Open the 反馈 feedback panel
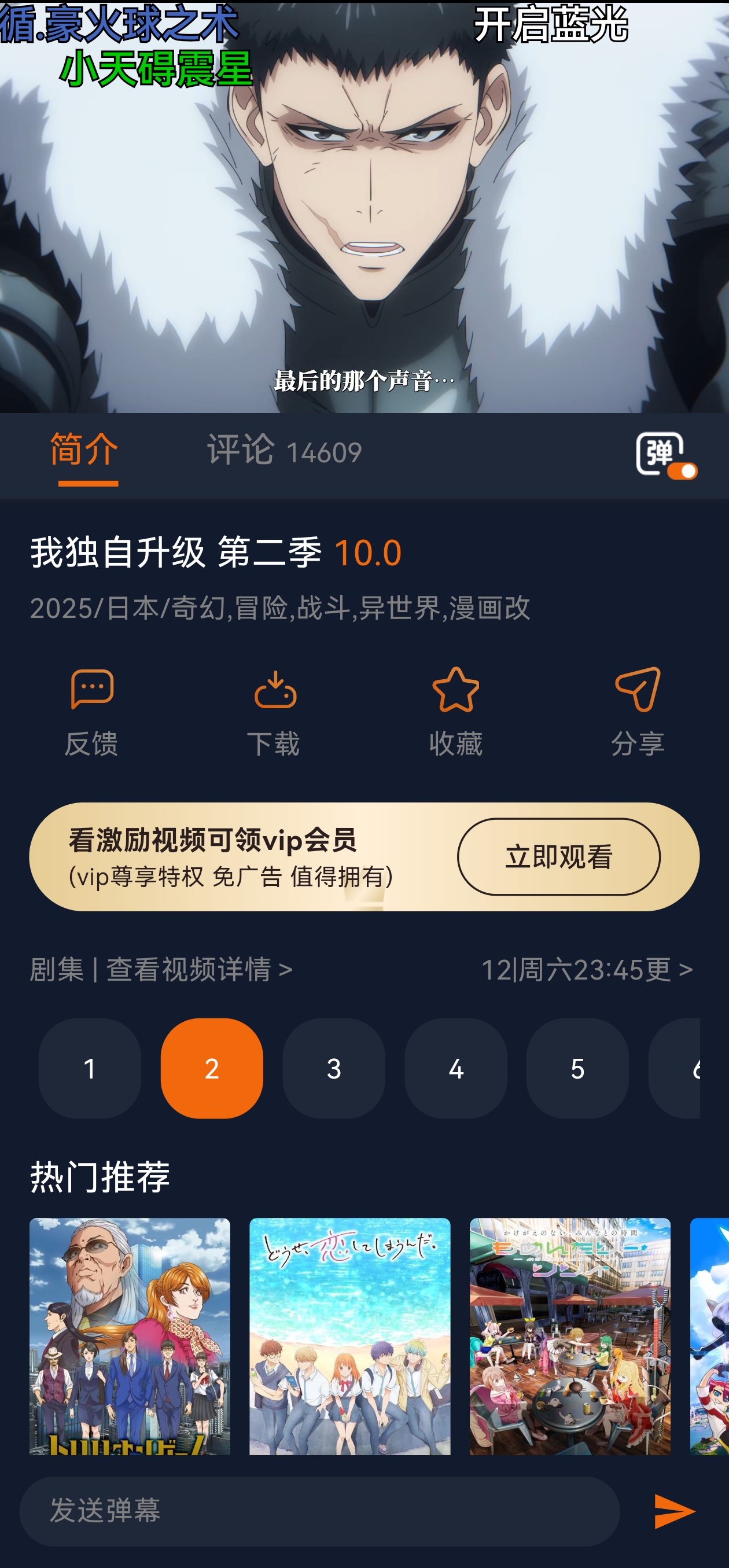The image size is (729, 1568). pyautogui.click(x=92, y=712)
